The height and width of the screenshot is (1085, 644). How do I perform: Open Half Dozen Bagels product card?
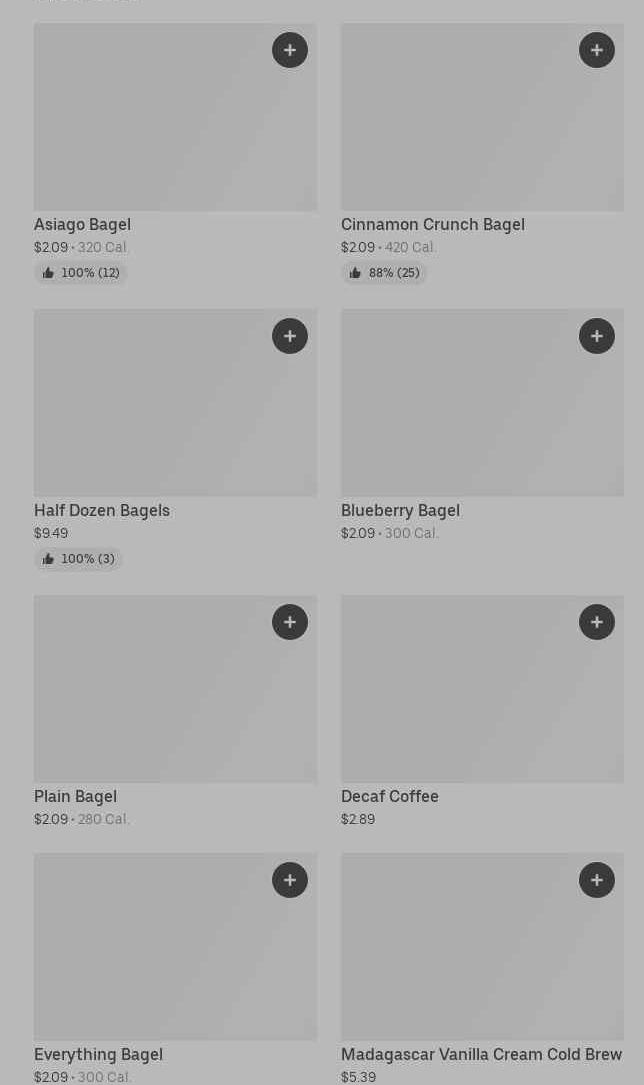[176, 439]
